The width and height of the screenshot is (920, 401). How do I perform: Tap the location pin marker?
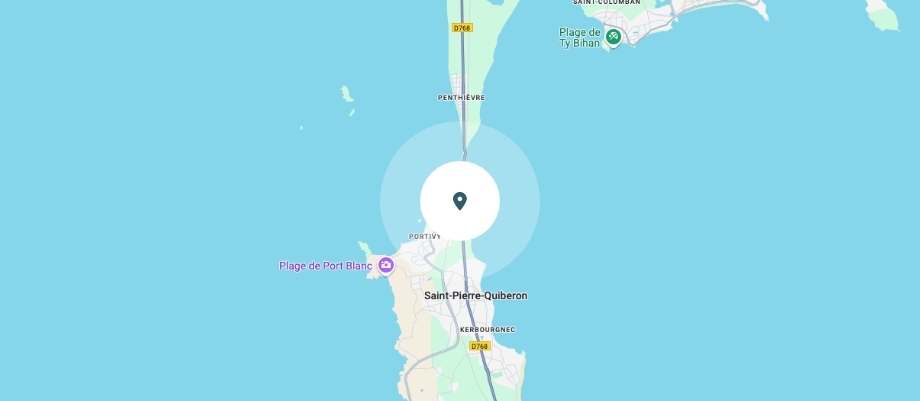point(460,201)
